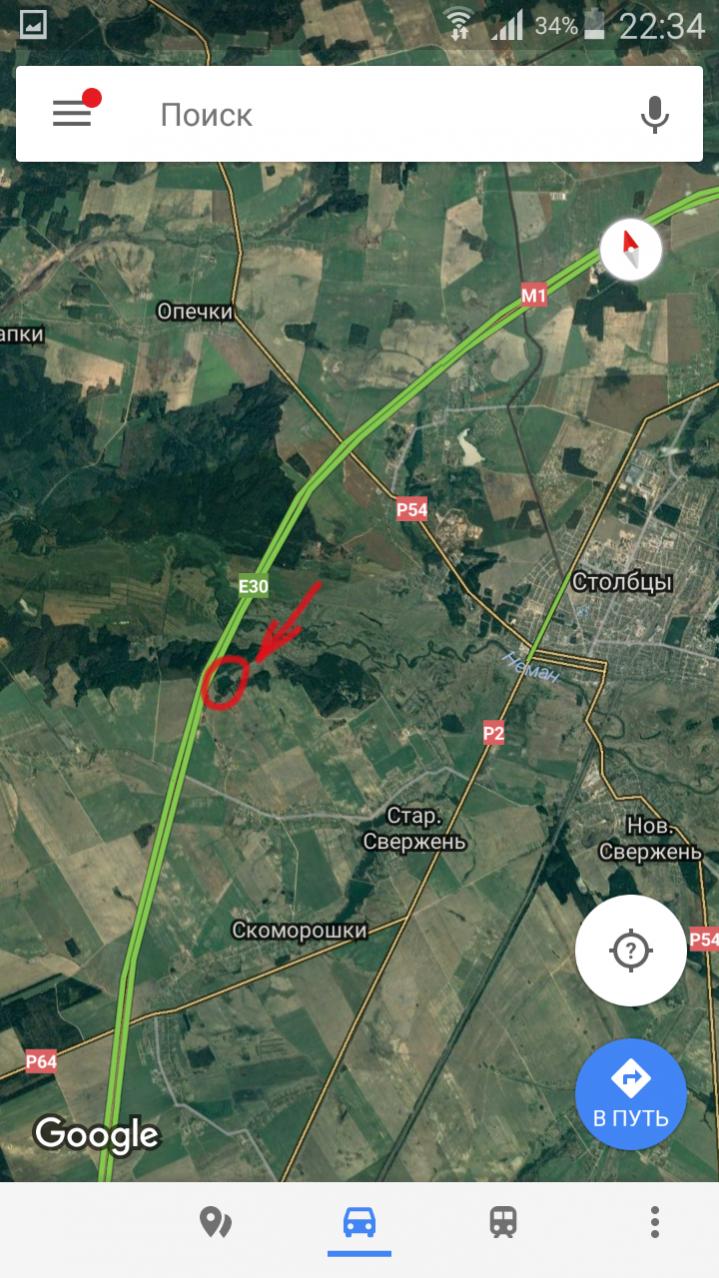This screenshot has width=719, height=1278.
Task: Open the hamburger menu
Action: pos(72,114)
